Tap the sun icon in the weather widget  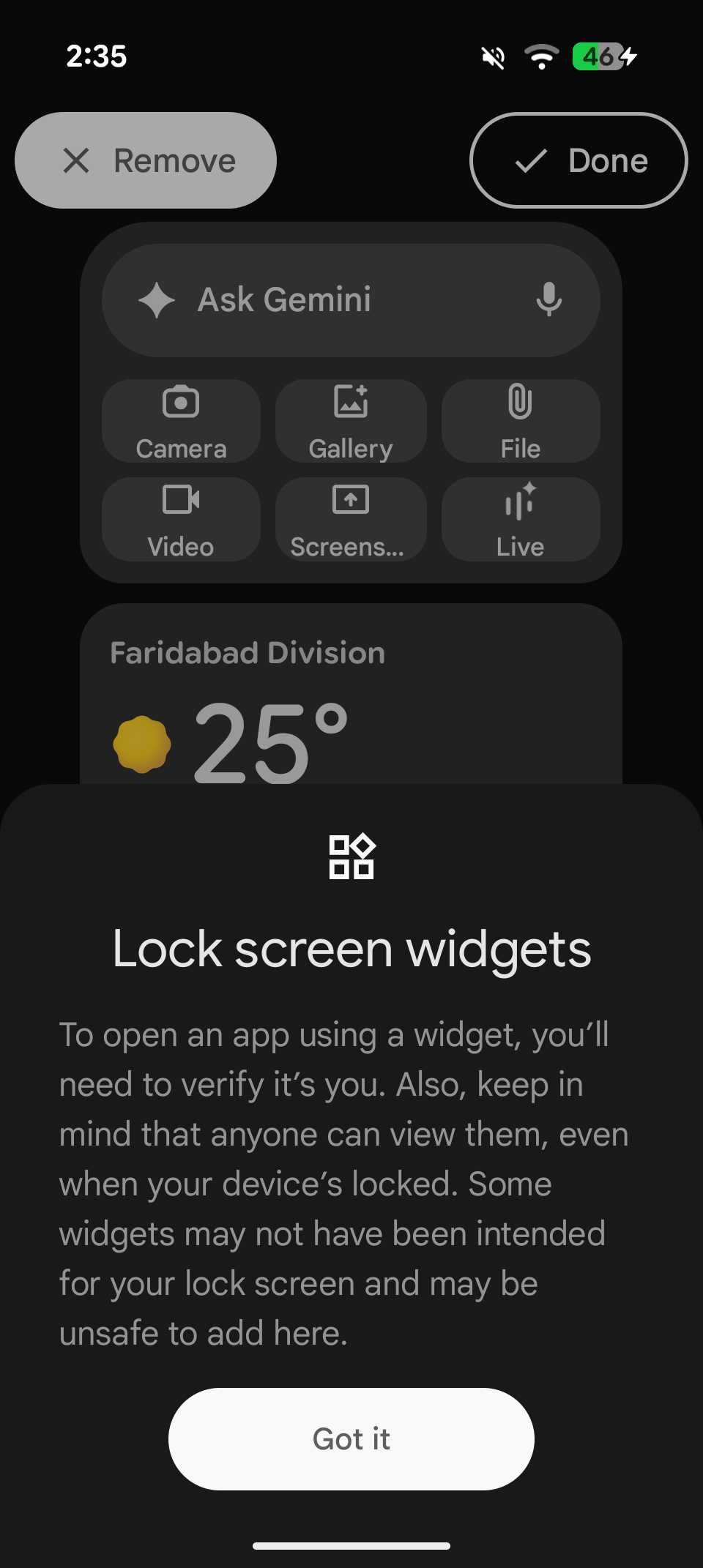(x=144, y=743)
